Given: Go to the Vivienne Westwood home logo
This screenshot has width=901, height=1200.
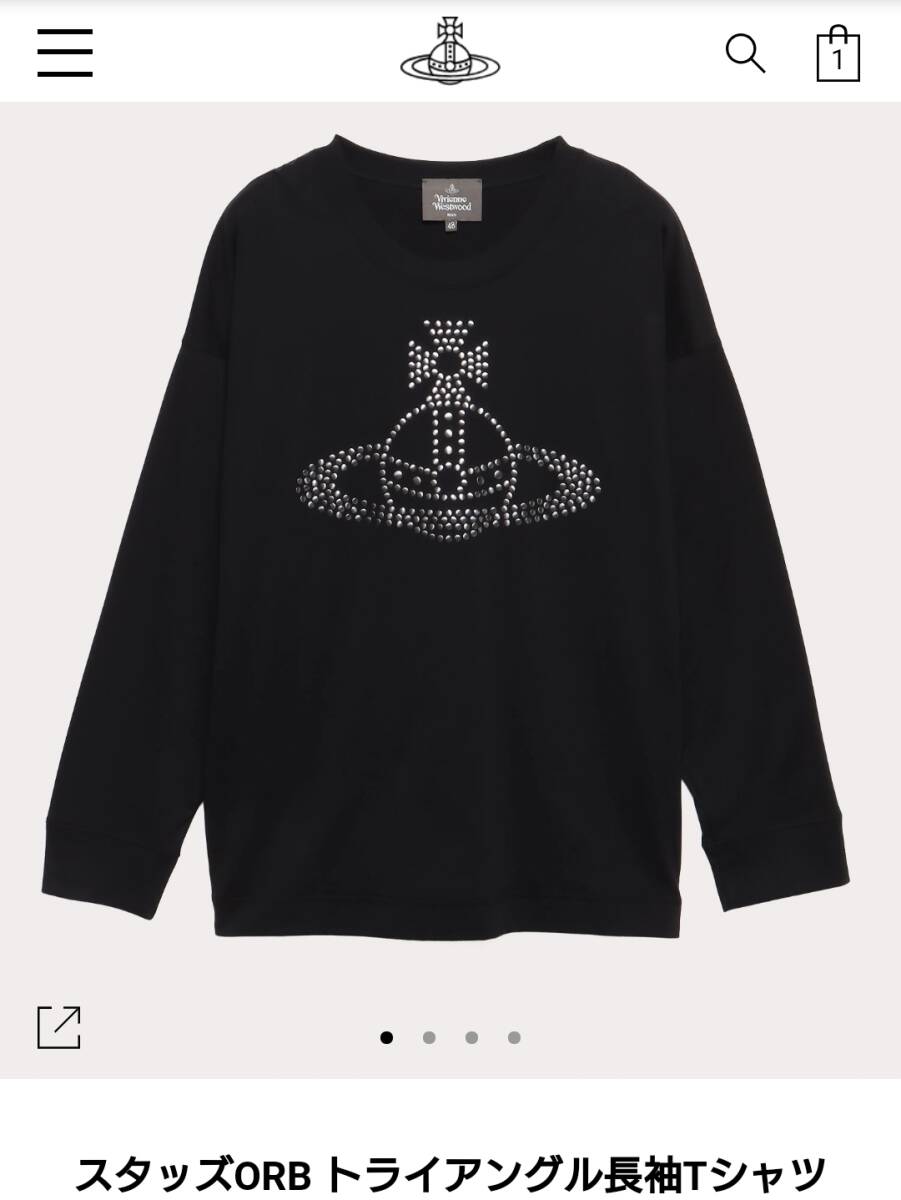Looking at the screenshot, I should tap(450, 50).
